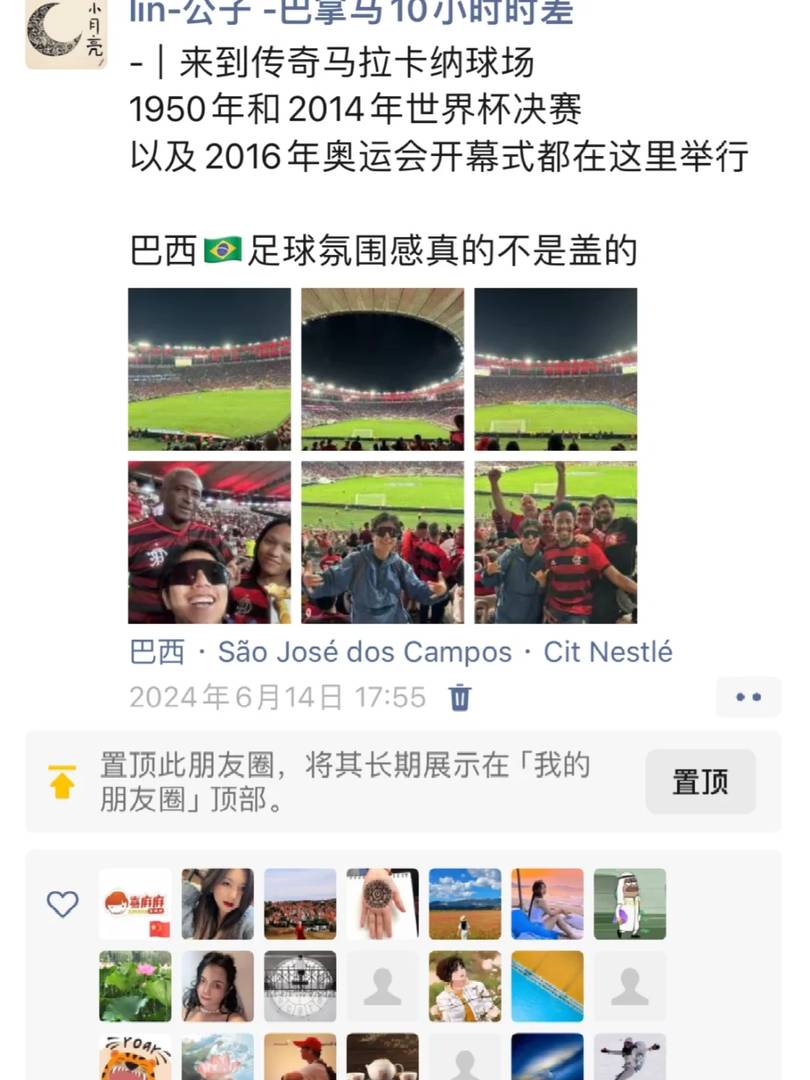
Task: View the stadium roof opening photo
Action: pos(382,369)
